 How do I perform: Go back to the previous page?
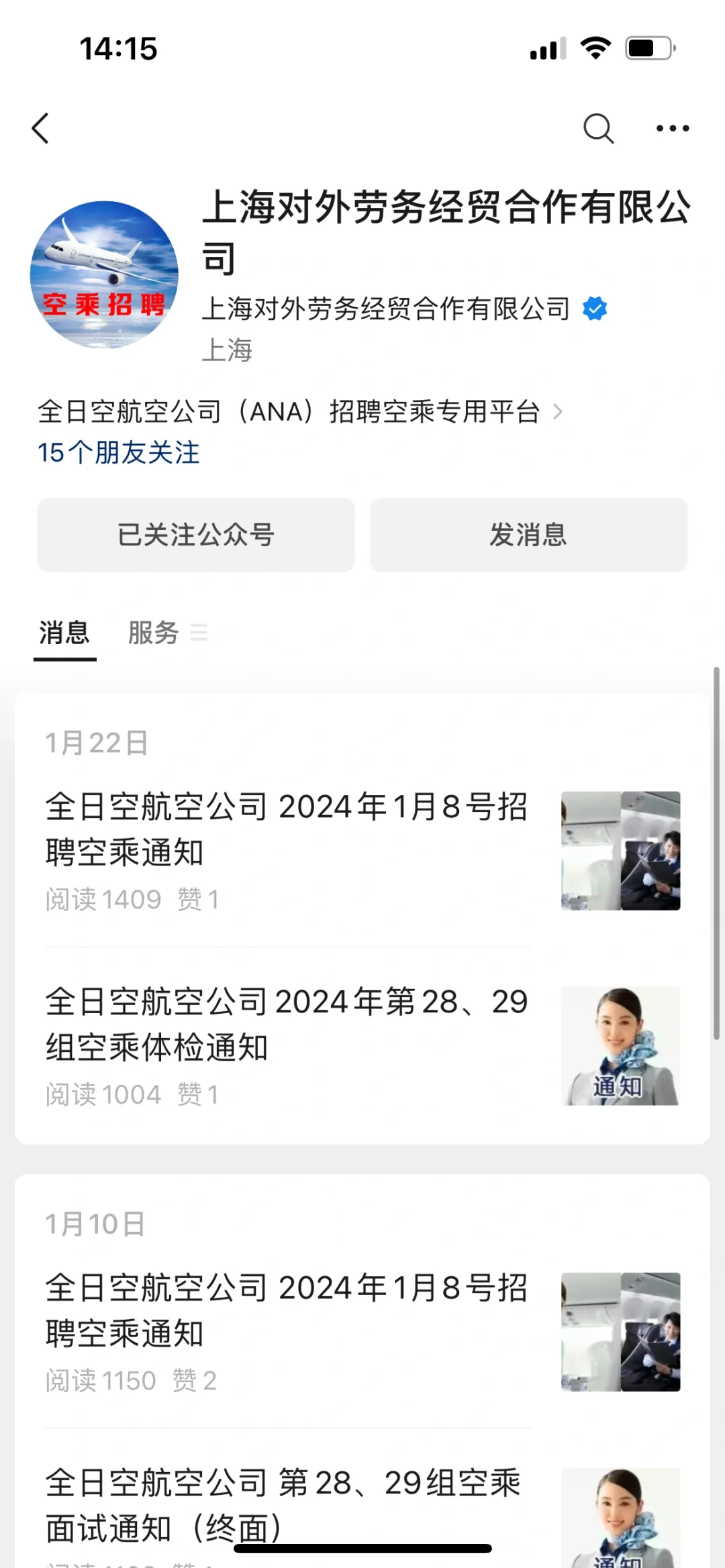click(41, 128)
